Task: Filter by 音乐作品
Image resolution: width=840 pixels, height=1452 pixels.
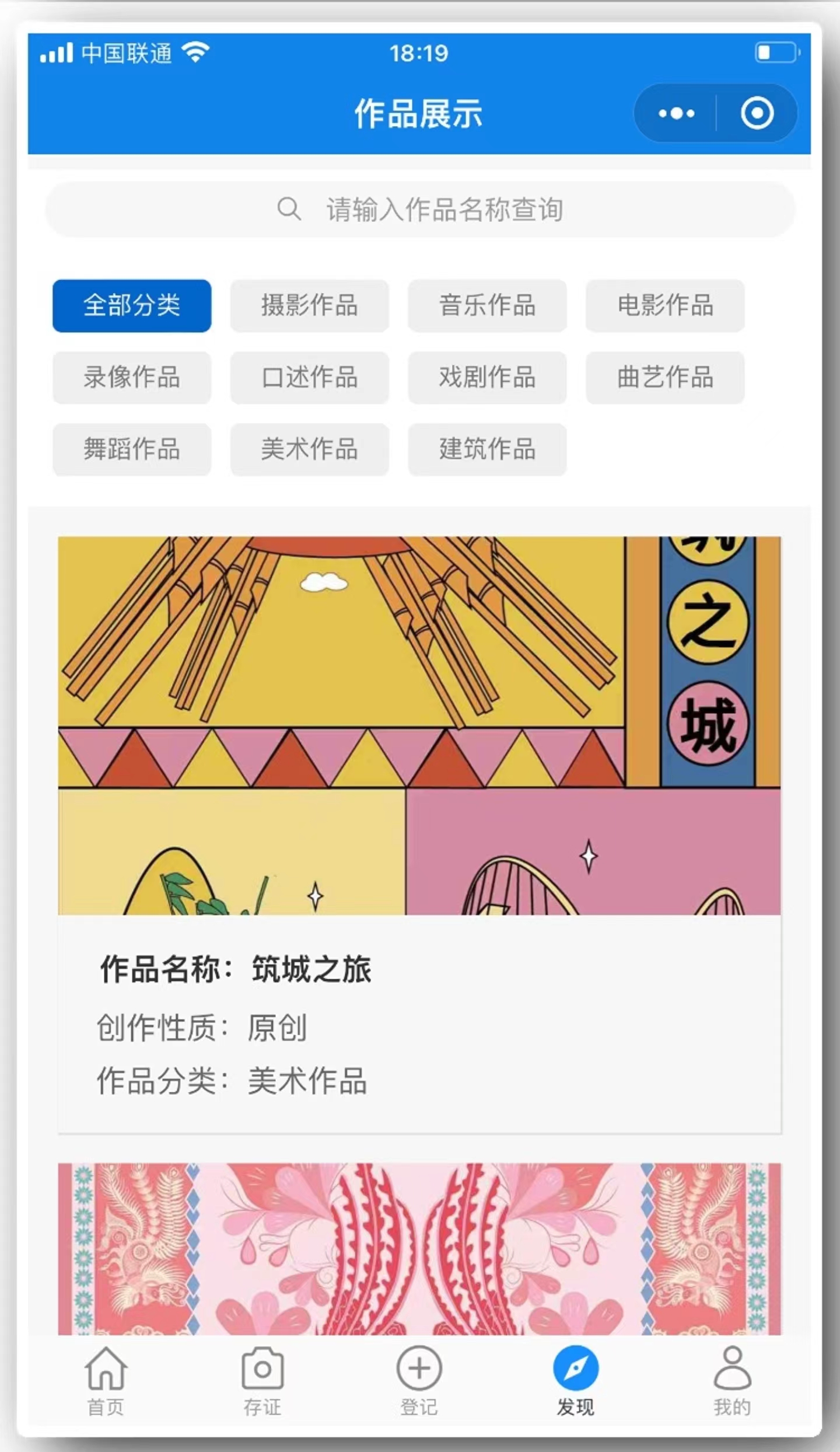Action: coord(487,306)
